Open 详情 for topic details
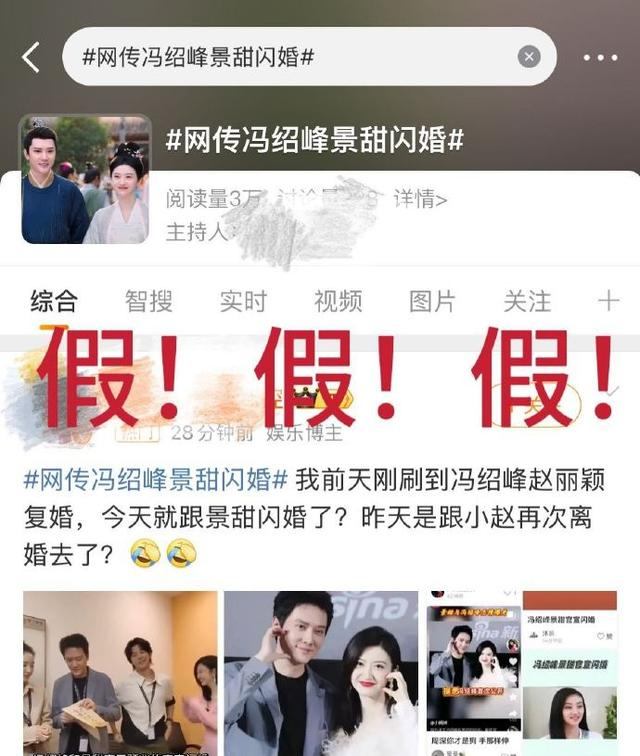The width and height of the screenshot is (640, 756). coord(420,199)
